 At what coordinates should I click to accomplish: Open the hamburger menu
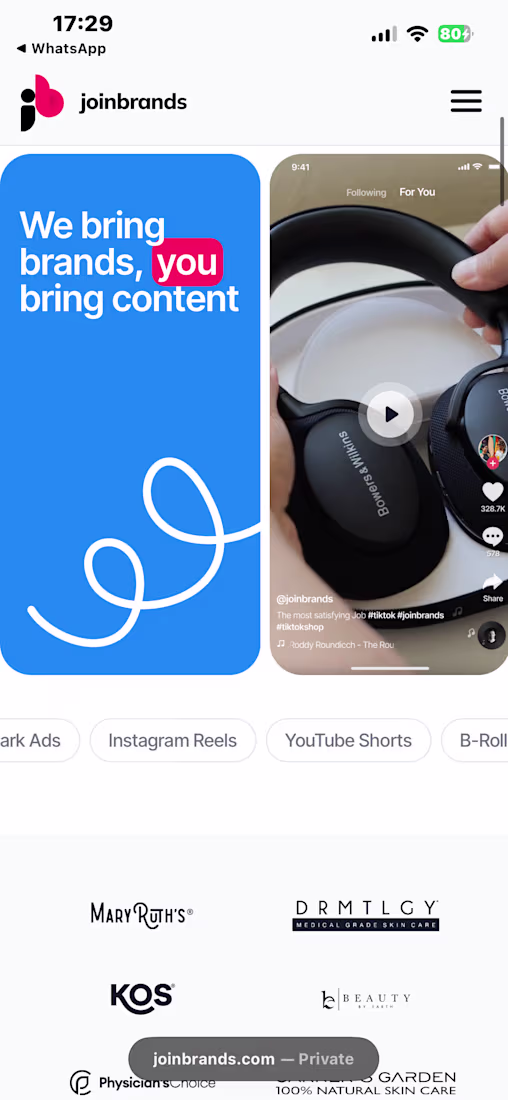(466, 101)
